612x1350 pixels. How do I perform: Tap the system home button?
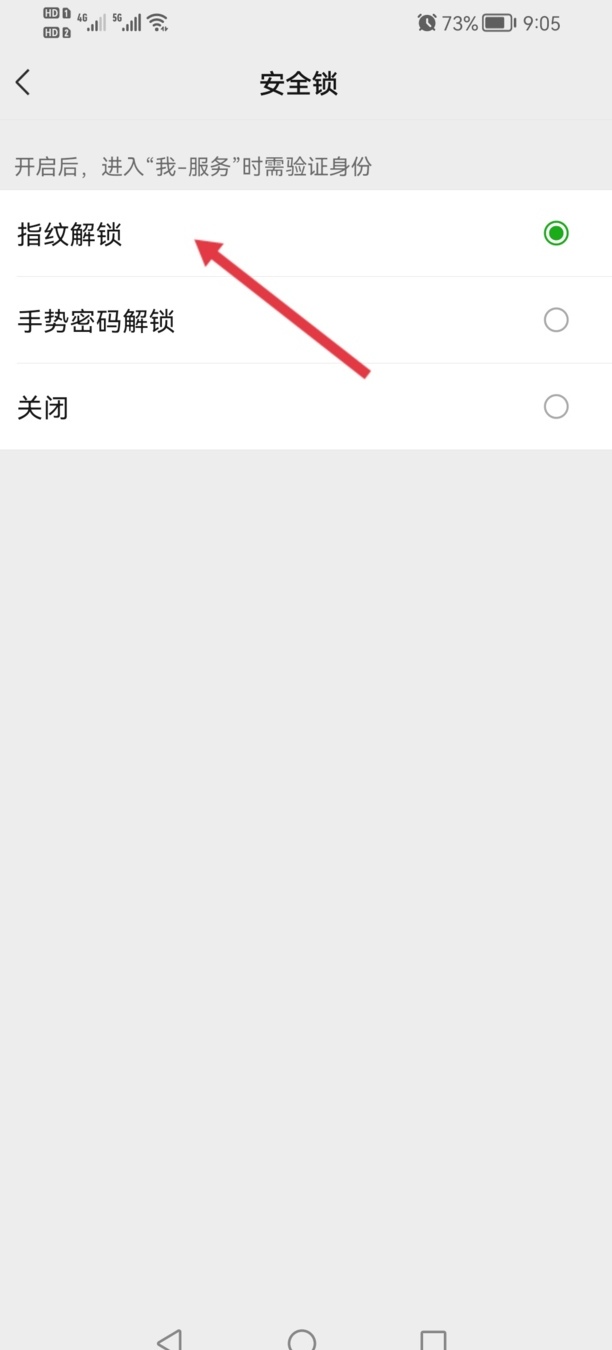coord(301,1339)
